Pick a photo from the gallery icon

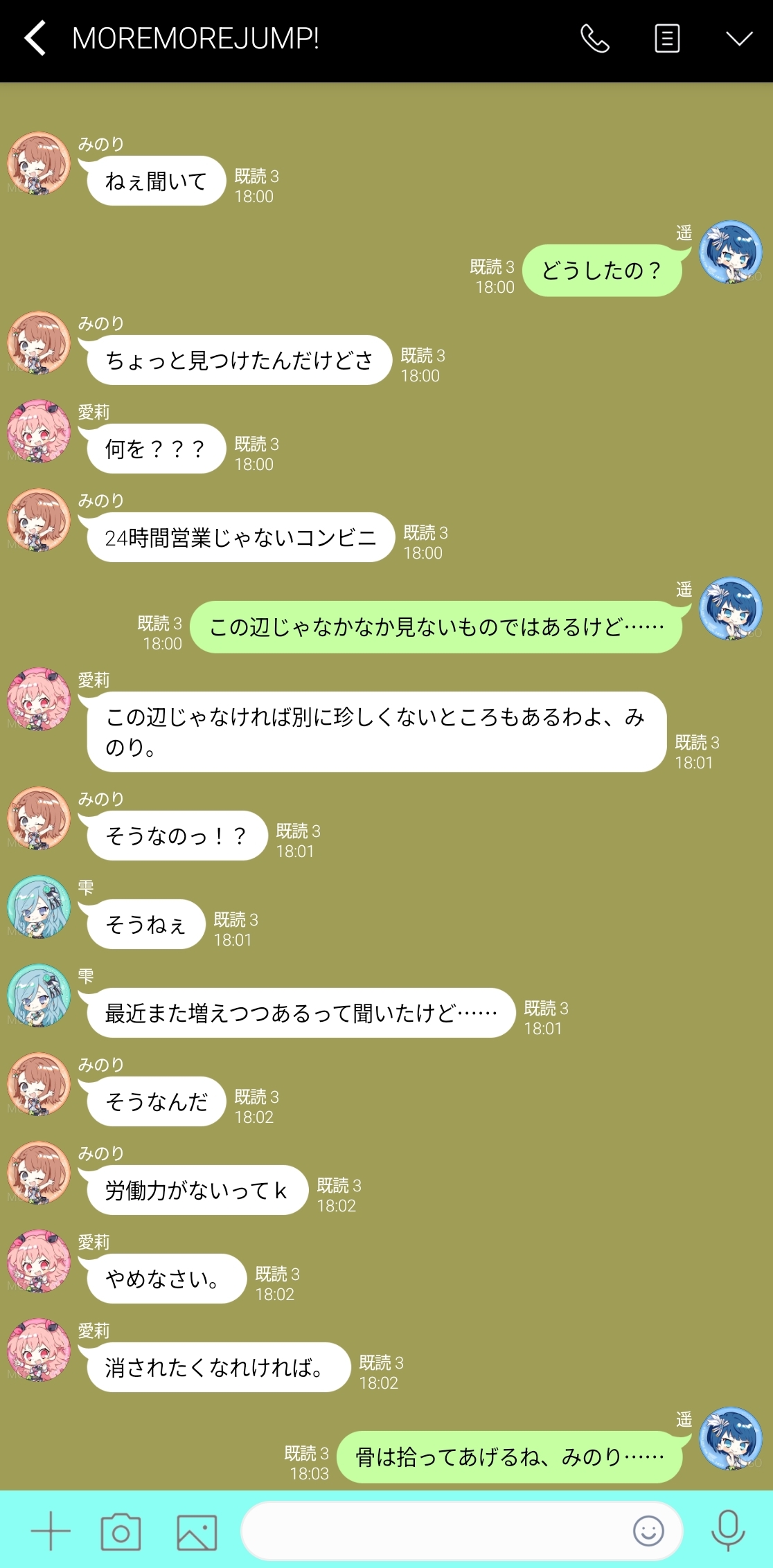click(x=197, y=1531)
